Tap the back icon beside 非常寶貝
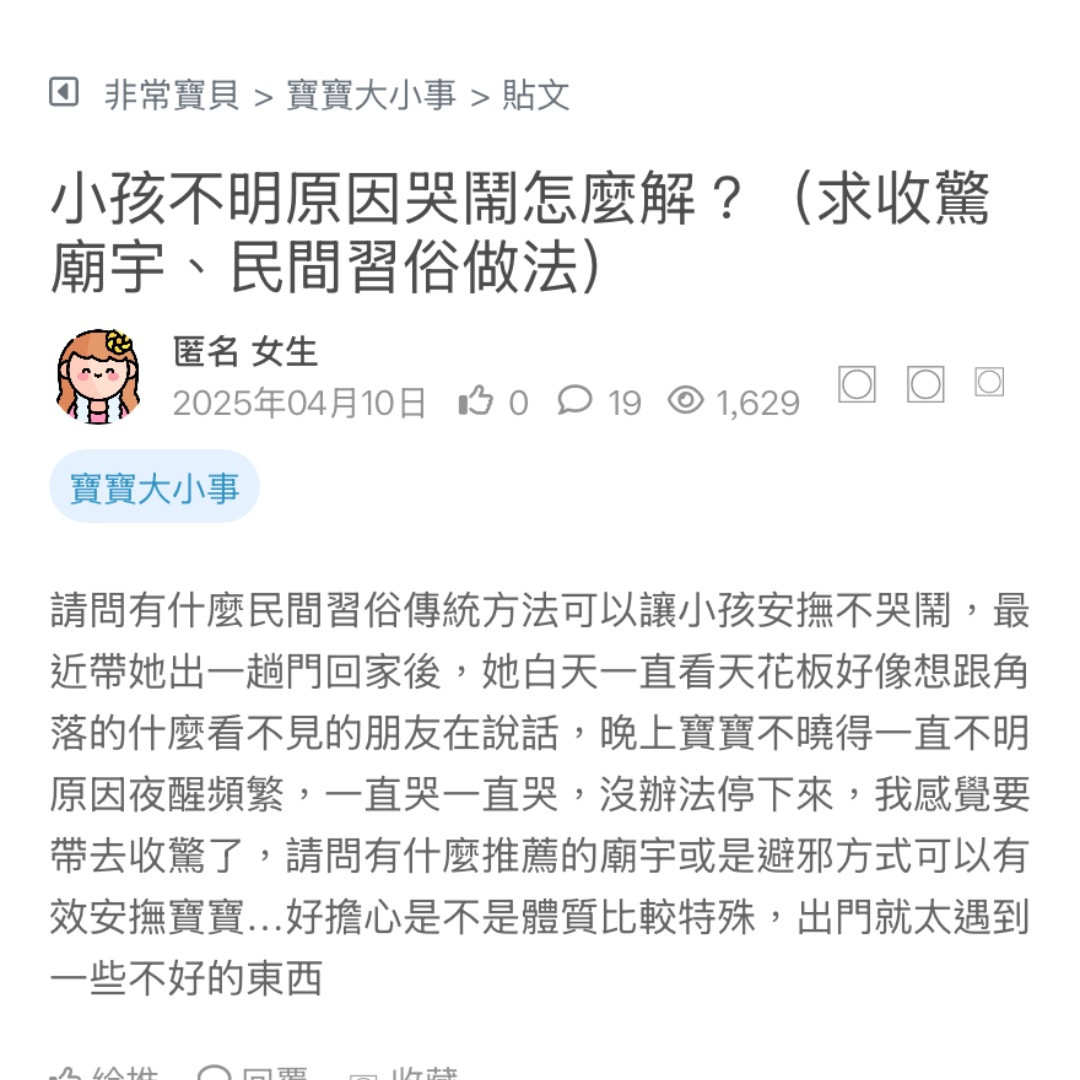 [x=64, y=93]
